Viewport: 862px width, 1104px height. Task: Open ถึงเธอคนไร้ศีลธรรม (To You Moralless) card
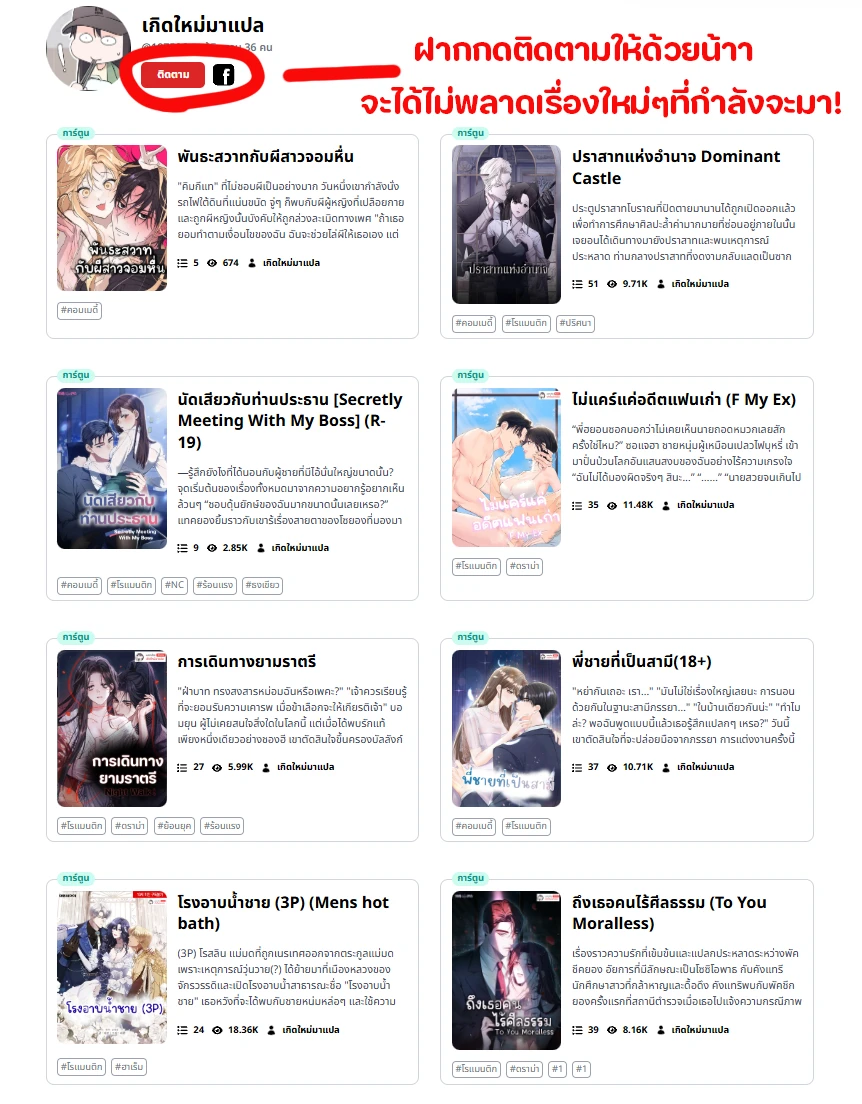point(668,912)
